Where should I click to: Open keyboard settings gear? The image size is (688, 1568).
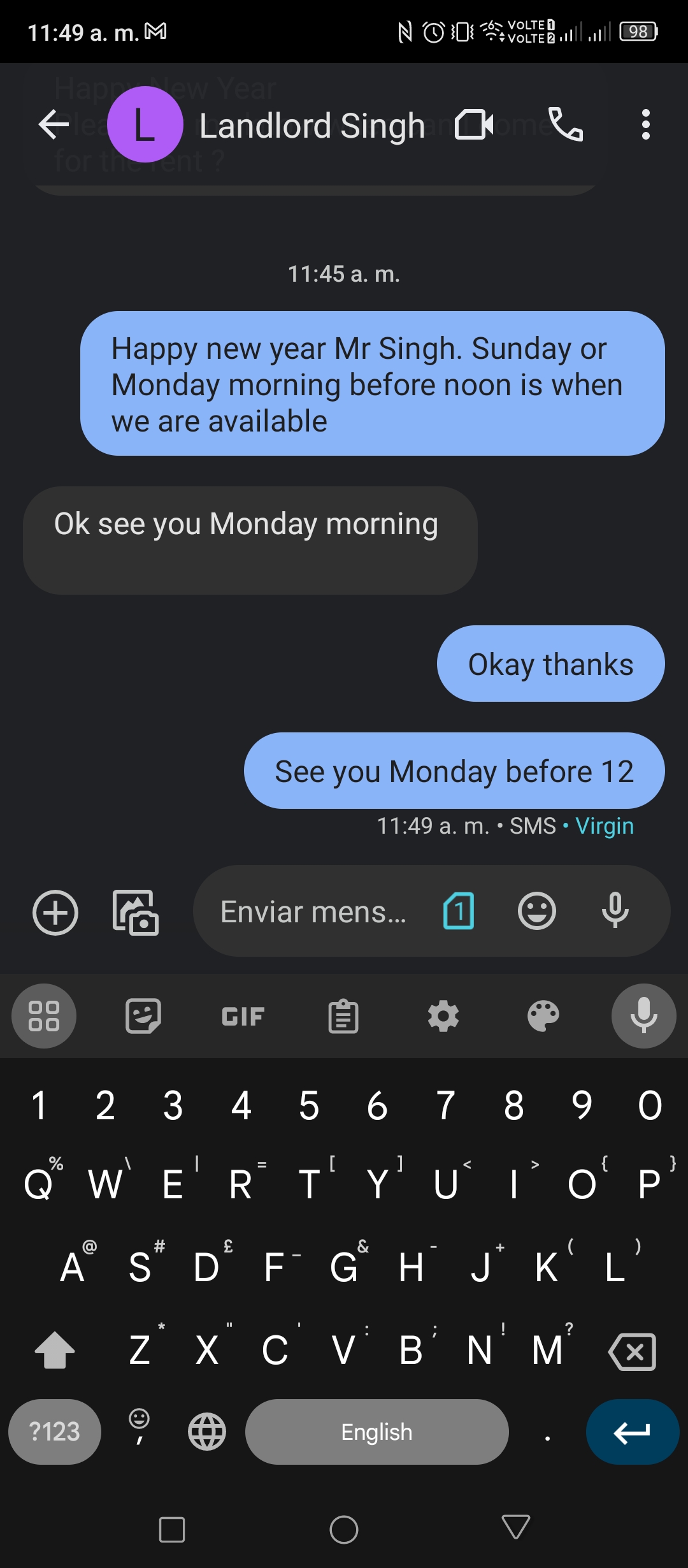(x=443, y=1016)
